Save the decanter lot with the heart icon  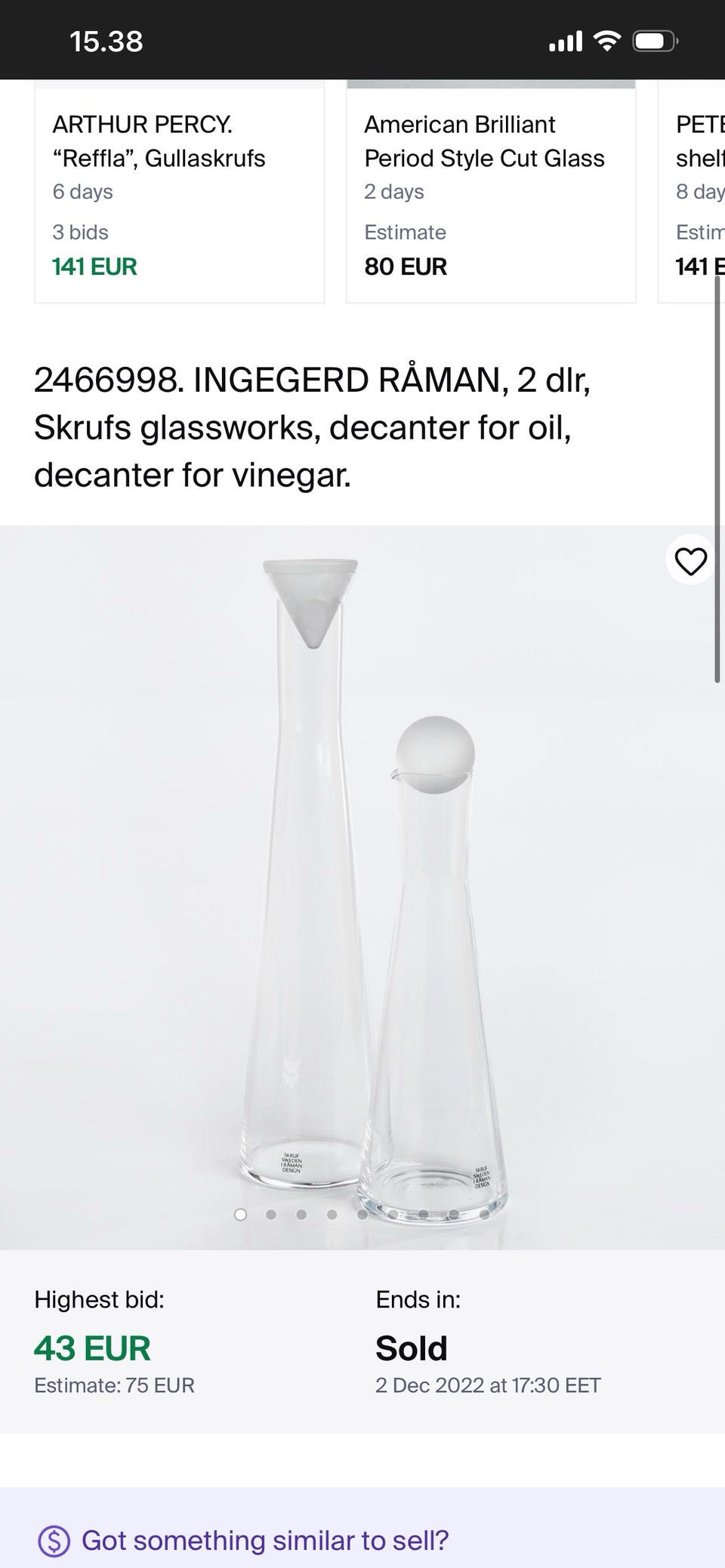click(690, 562)
